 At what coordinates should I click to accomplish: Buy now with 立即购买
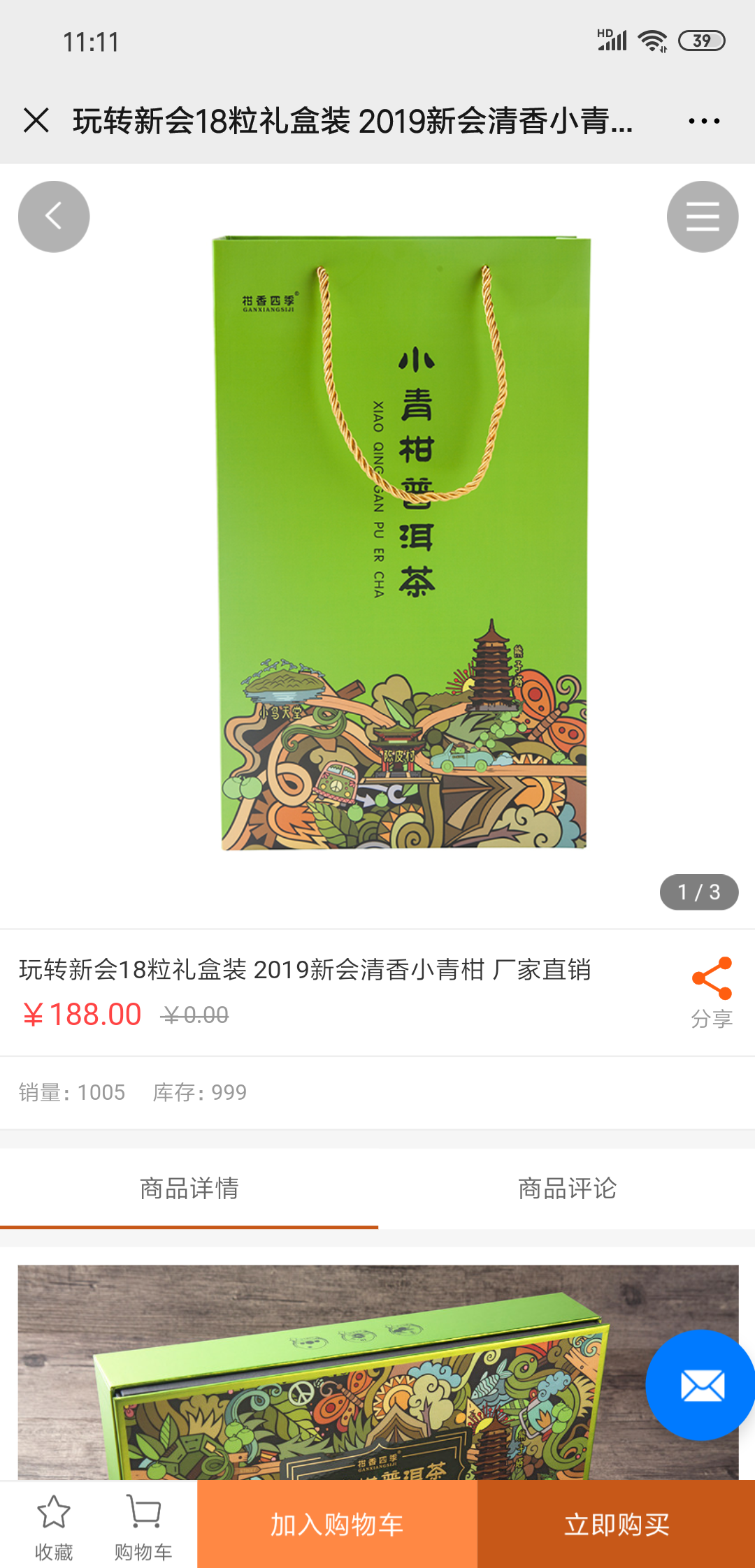[x=616, y=1525]
